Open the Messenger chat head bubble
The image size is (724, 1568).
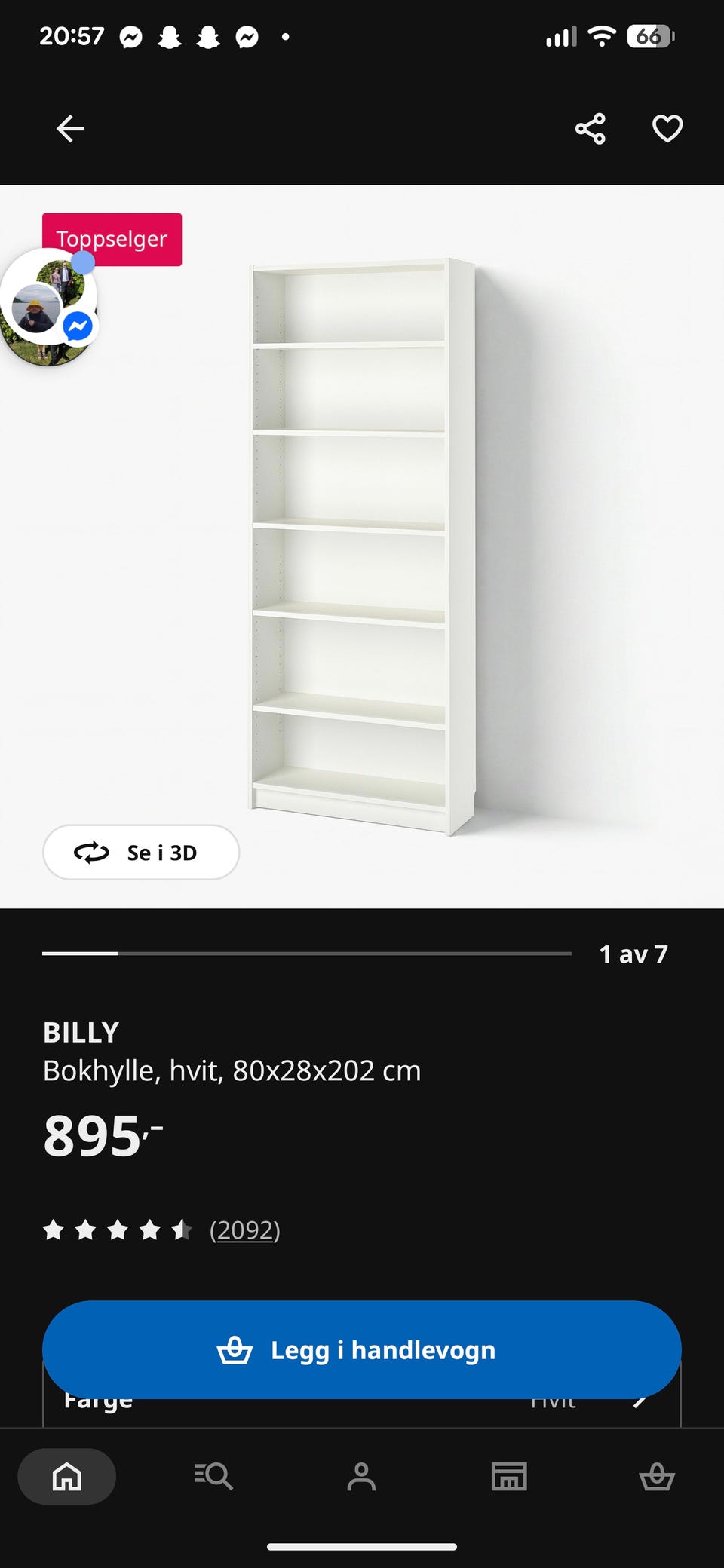(48, 308)
